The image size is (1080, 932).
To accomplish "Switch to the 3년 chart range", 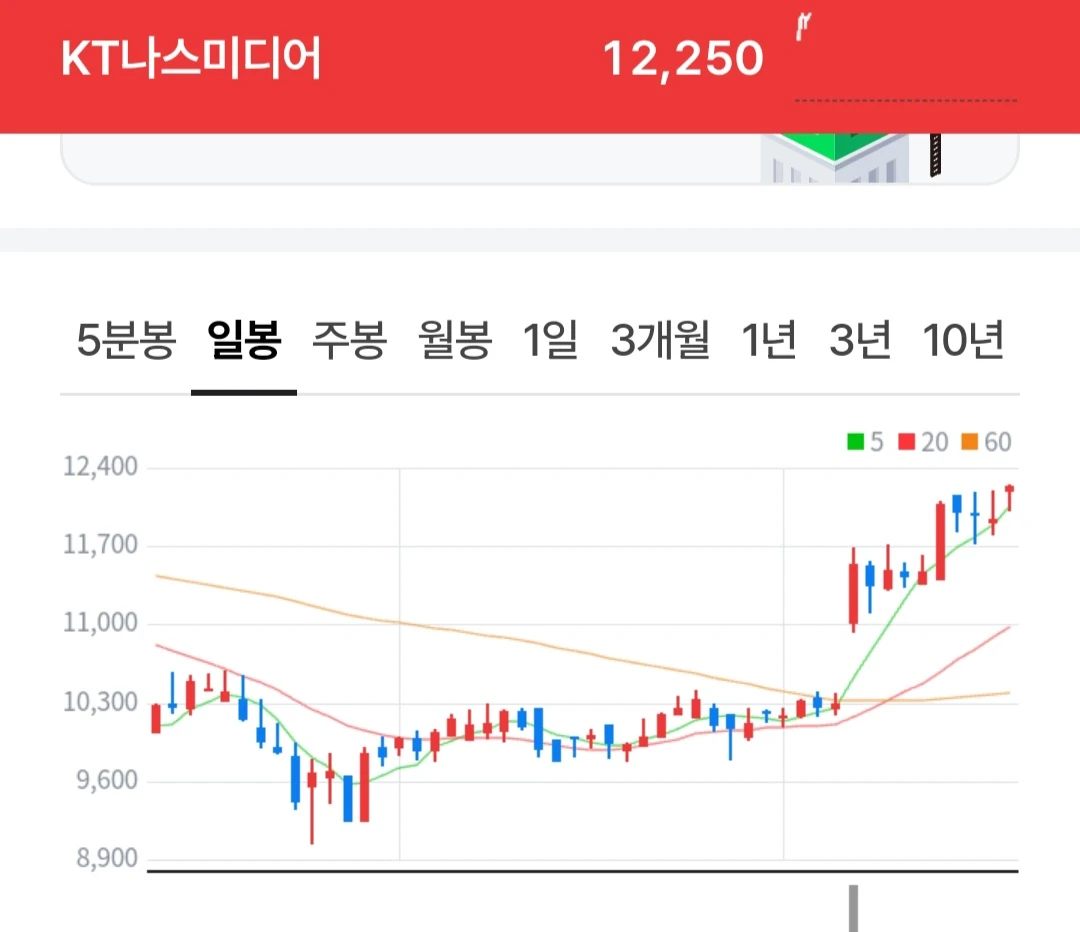I will (860, 340).
